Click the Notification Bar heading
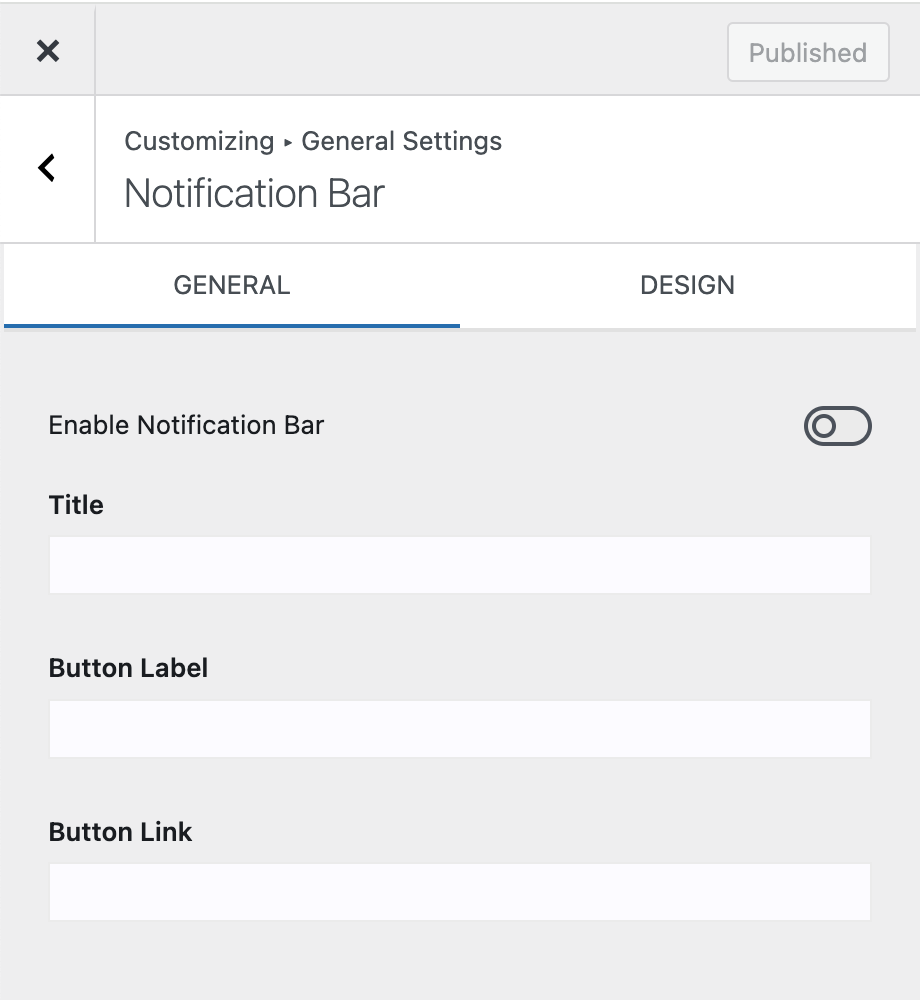The height and width of the screenshot is (1000, 920). click(x=254, y=193)
